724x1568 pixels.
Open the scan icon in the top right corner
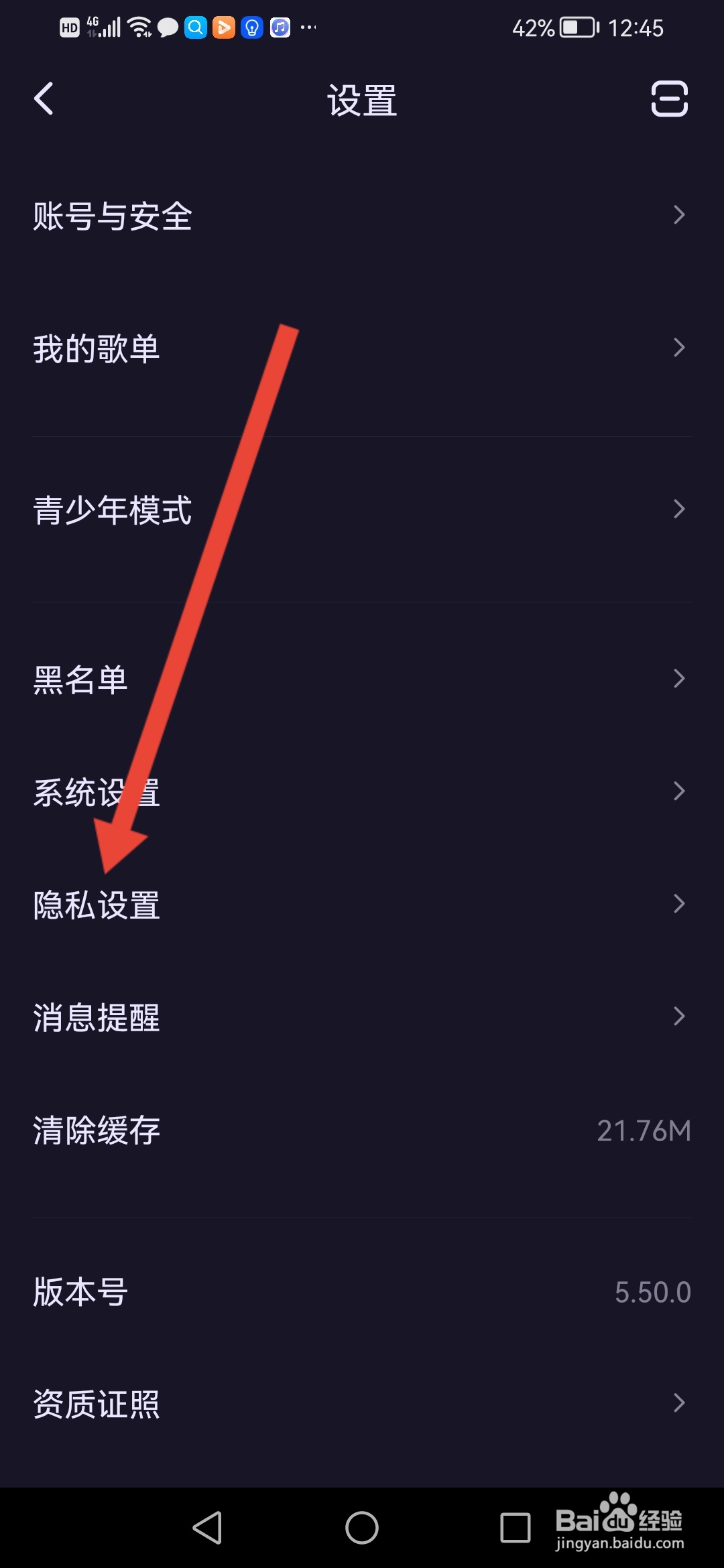pos(668,99)
